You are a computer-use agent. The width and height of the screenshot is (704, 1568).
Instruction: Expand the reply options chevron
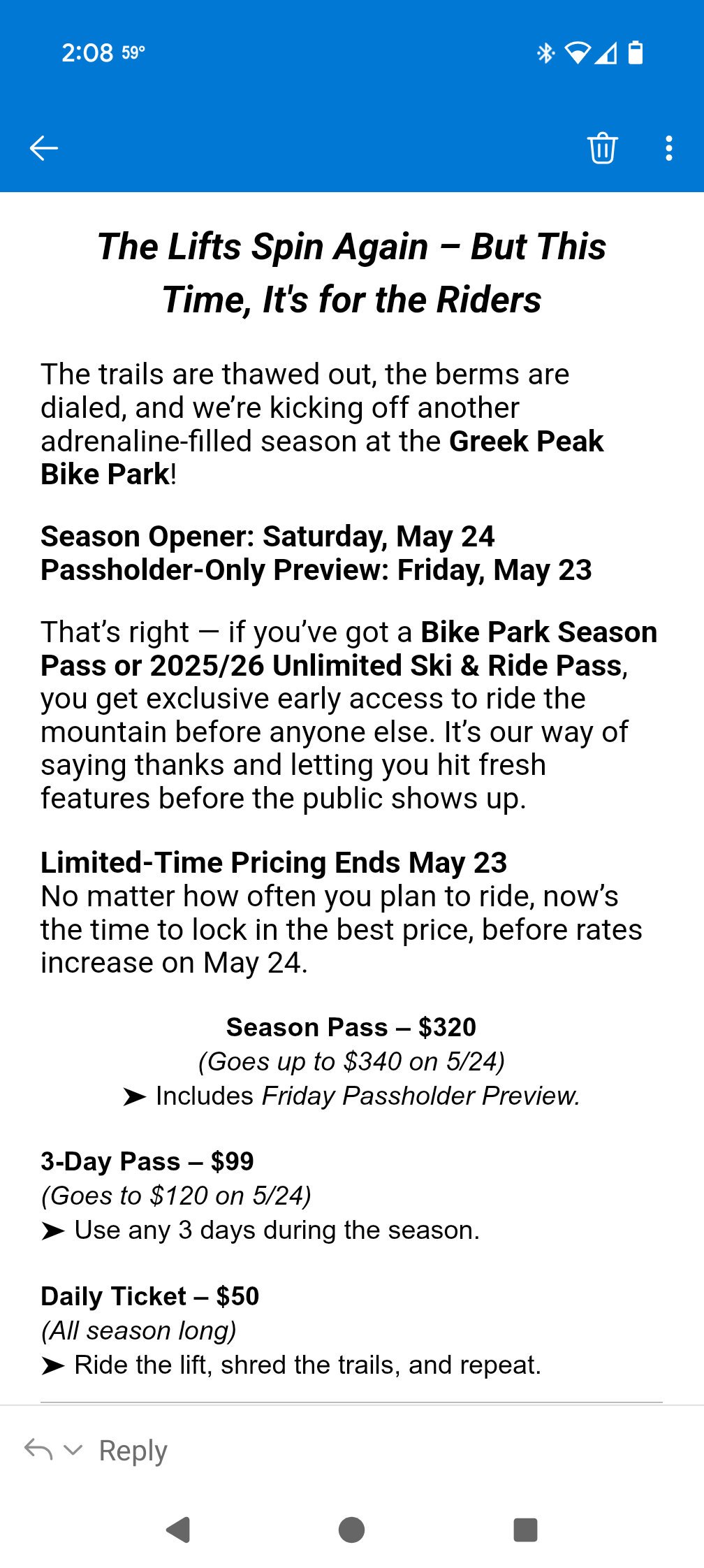coord(73,1450)
